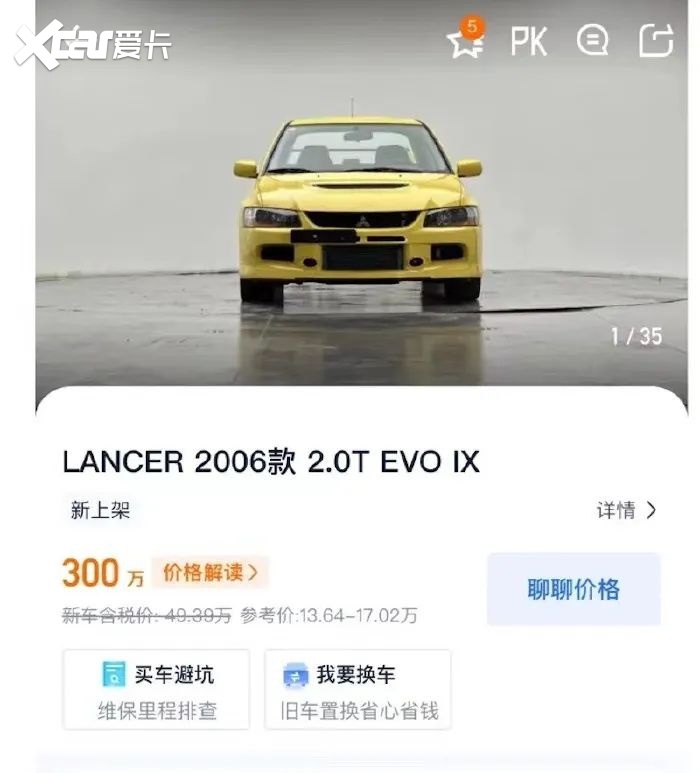Open PK car comparison
The width and height of the screenshot is (700, 773).
pos(528,42)
